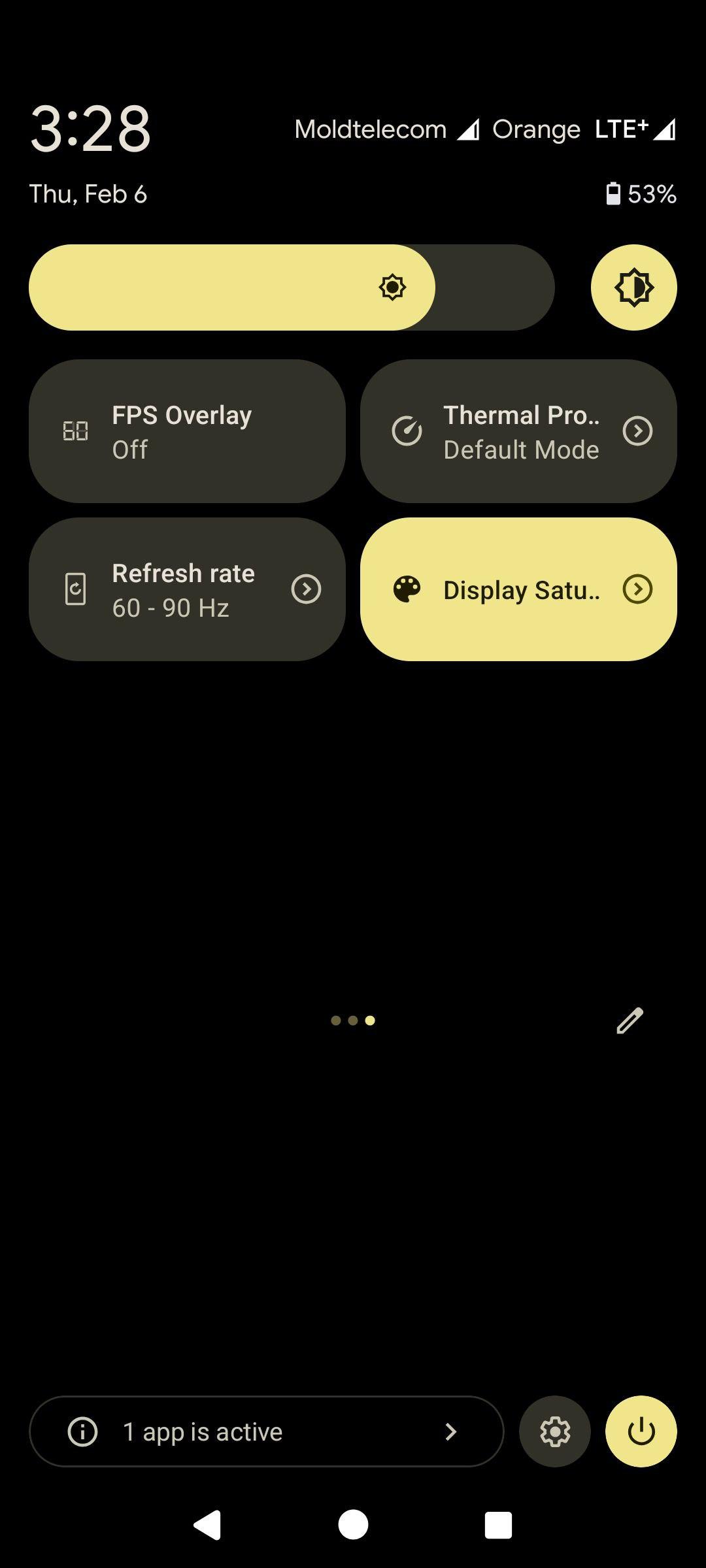Open Settings via the gear icon

click(555, 1431)
